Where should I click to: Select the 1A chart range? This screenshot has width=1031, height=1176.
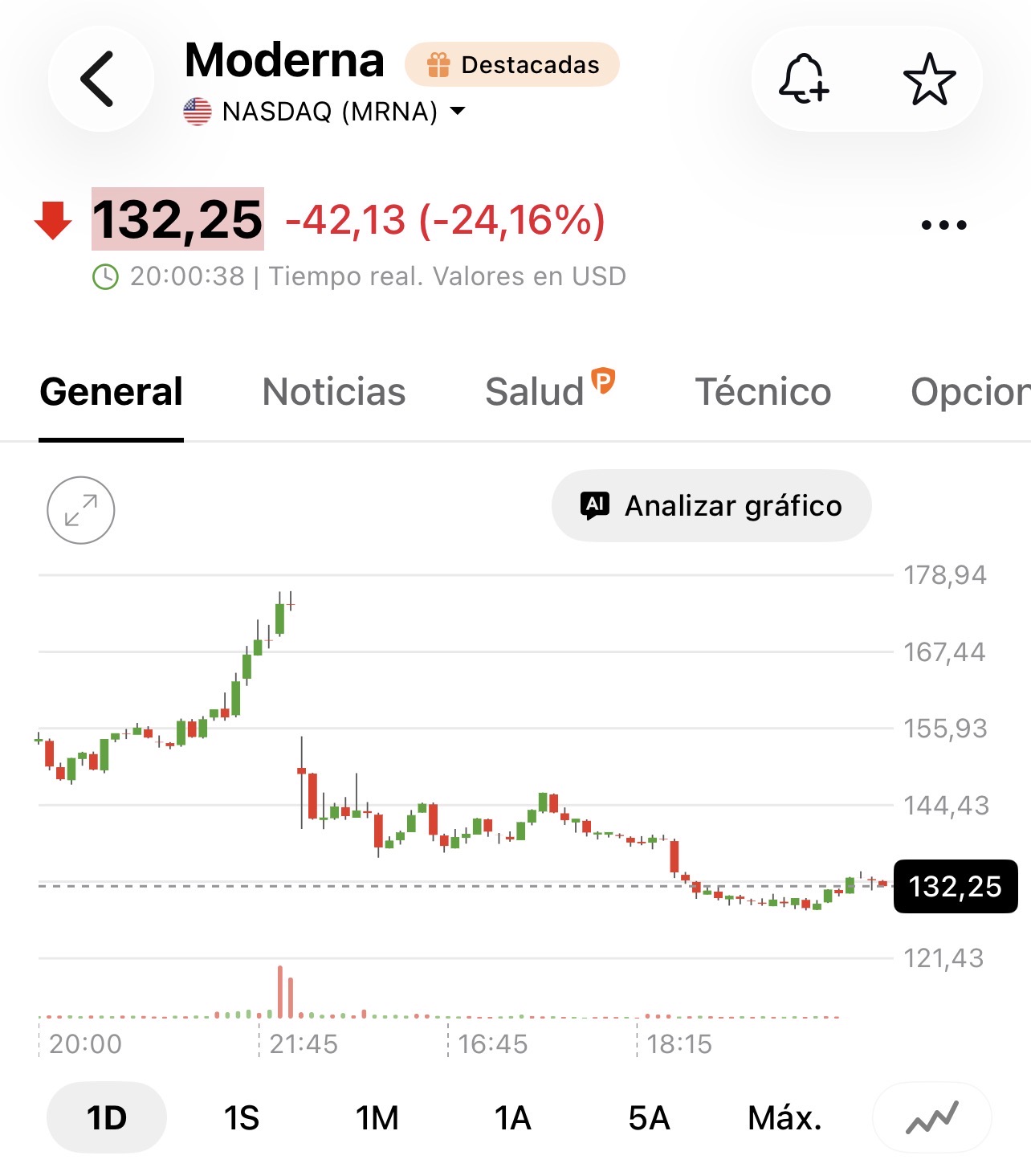[x=513, y=1117]
